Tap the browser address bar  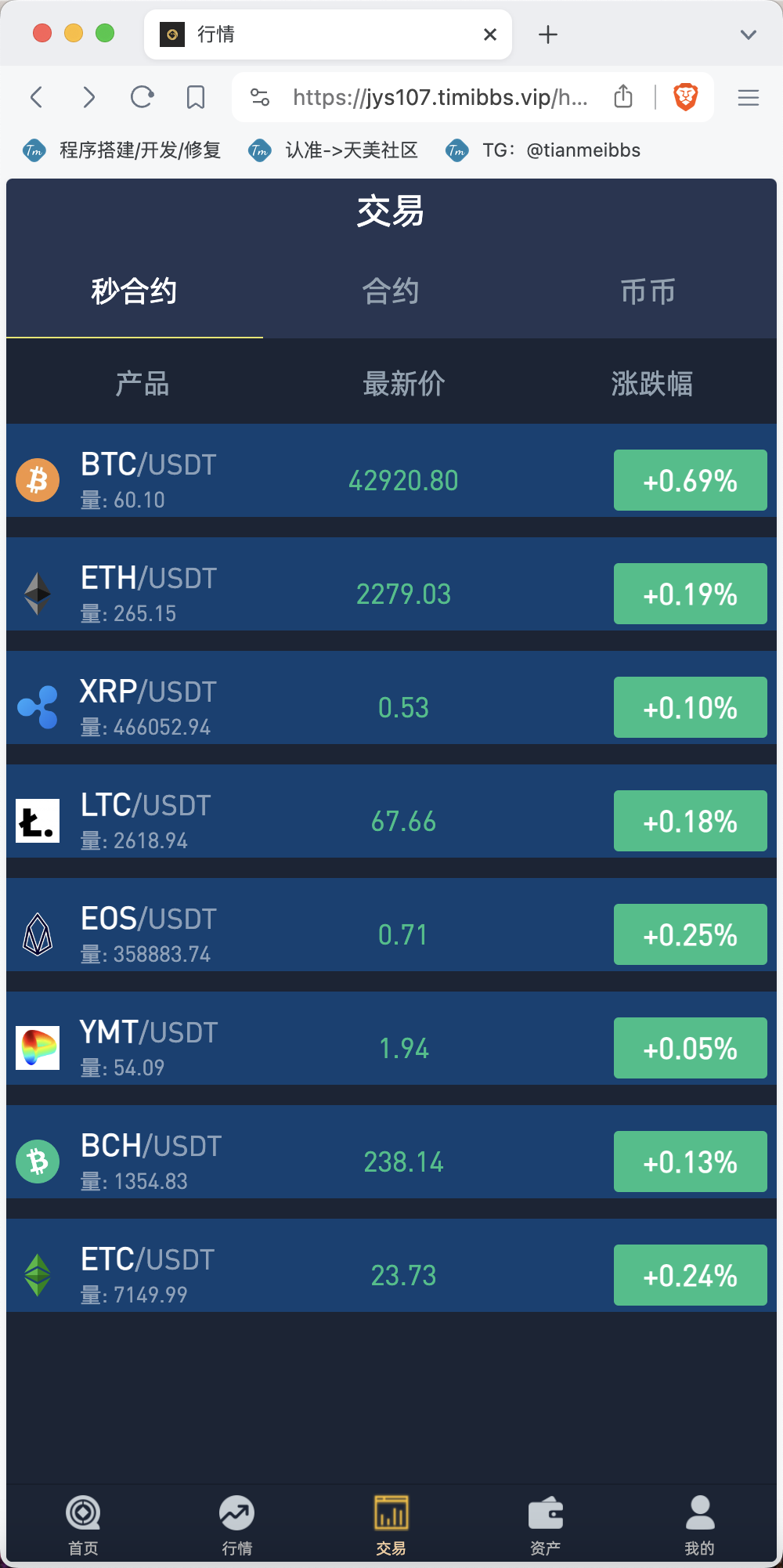click(440, 97)
